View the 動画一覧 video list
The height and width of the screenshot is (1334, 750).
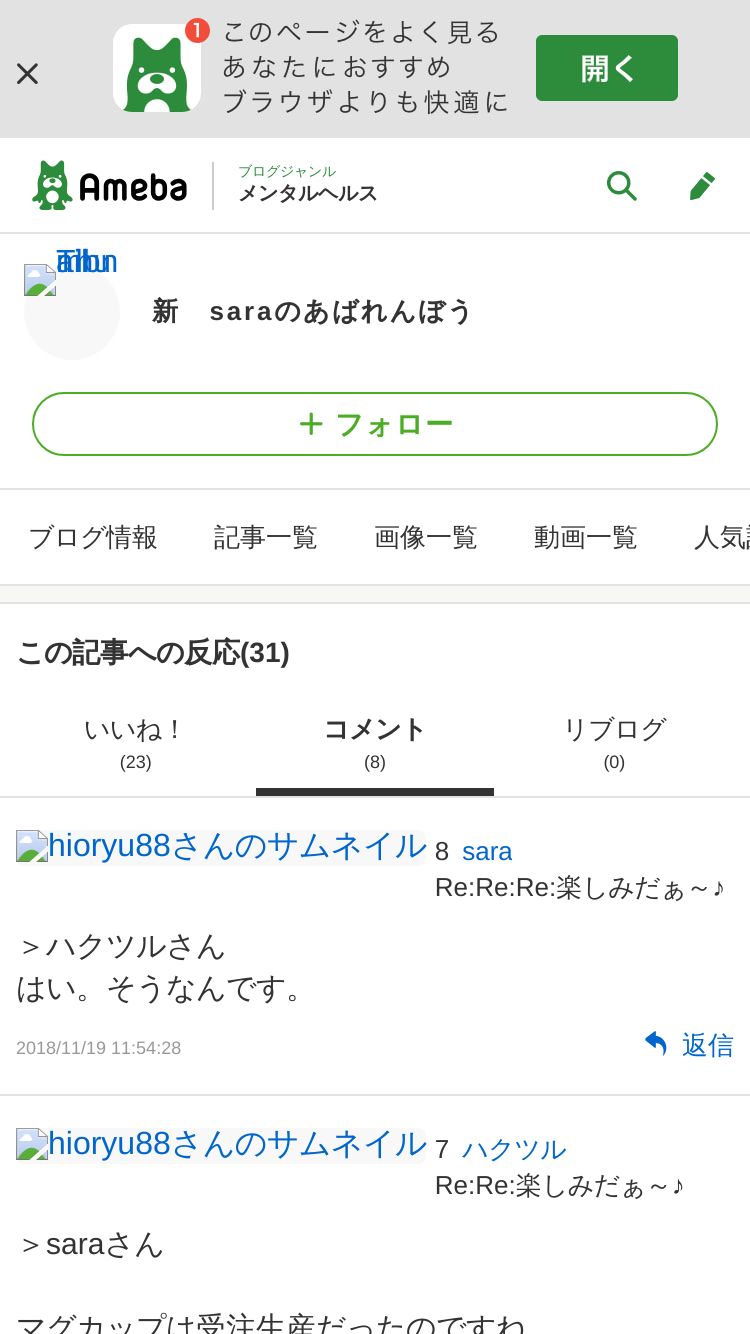[x=586, y=537]
